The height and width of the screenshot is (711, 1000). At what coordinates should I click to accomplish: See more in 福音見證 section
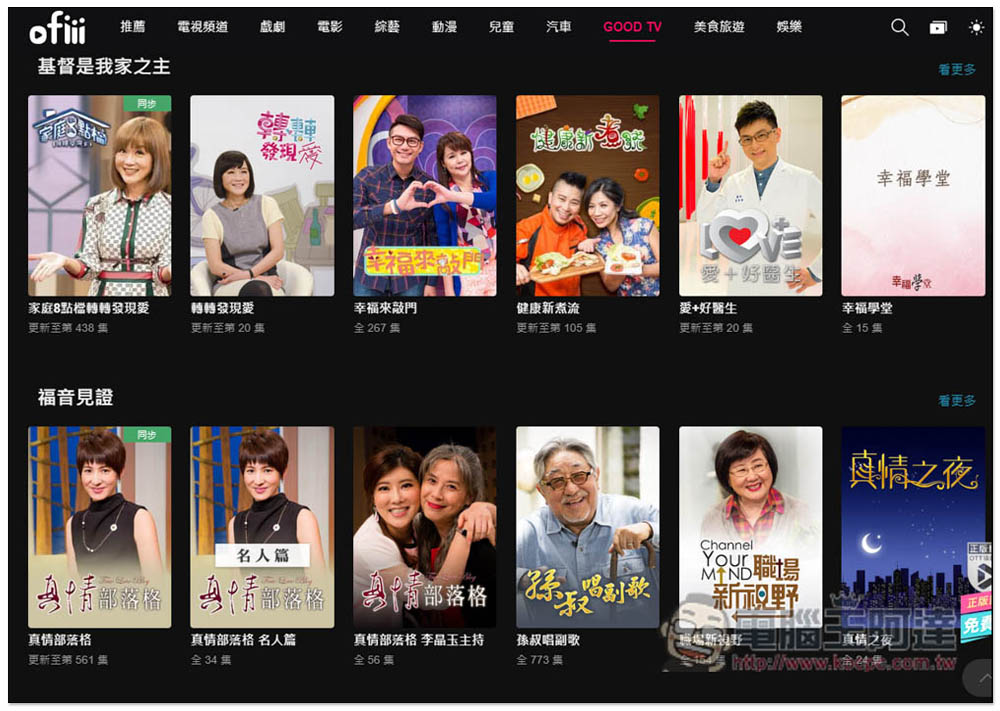point(956,401)
